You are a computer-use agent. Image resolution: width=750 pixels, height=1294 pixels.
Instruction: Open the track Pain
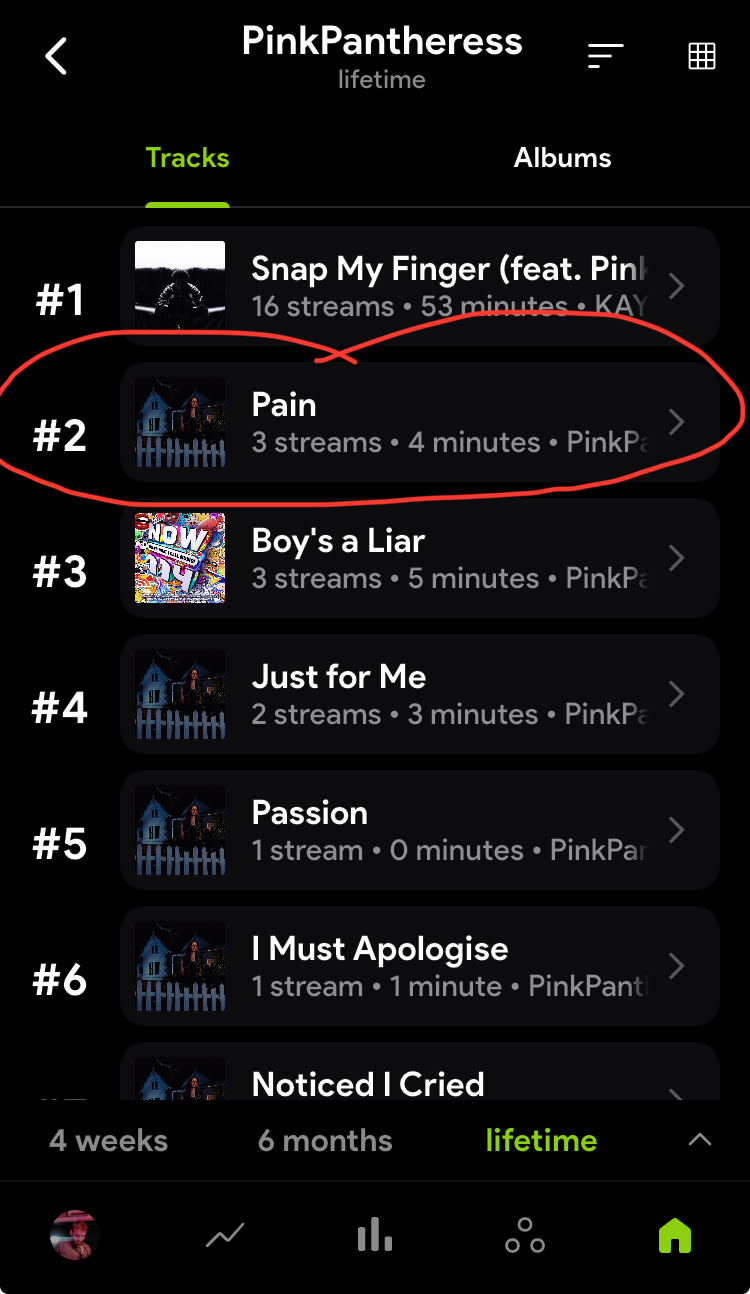coord(420,422)
